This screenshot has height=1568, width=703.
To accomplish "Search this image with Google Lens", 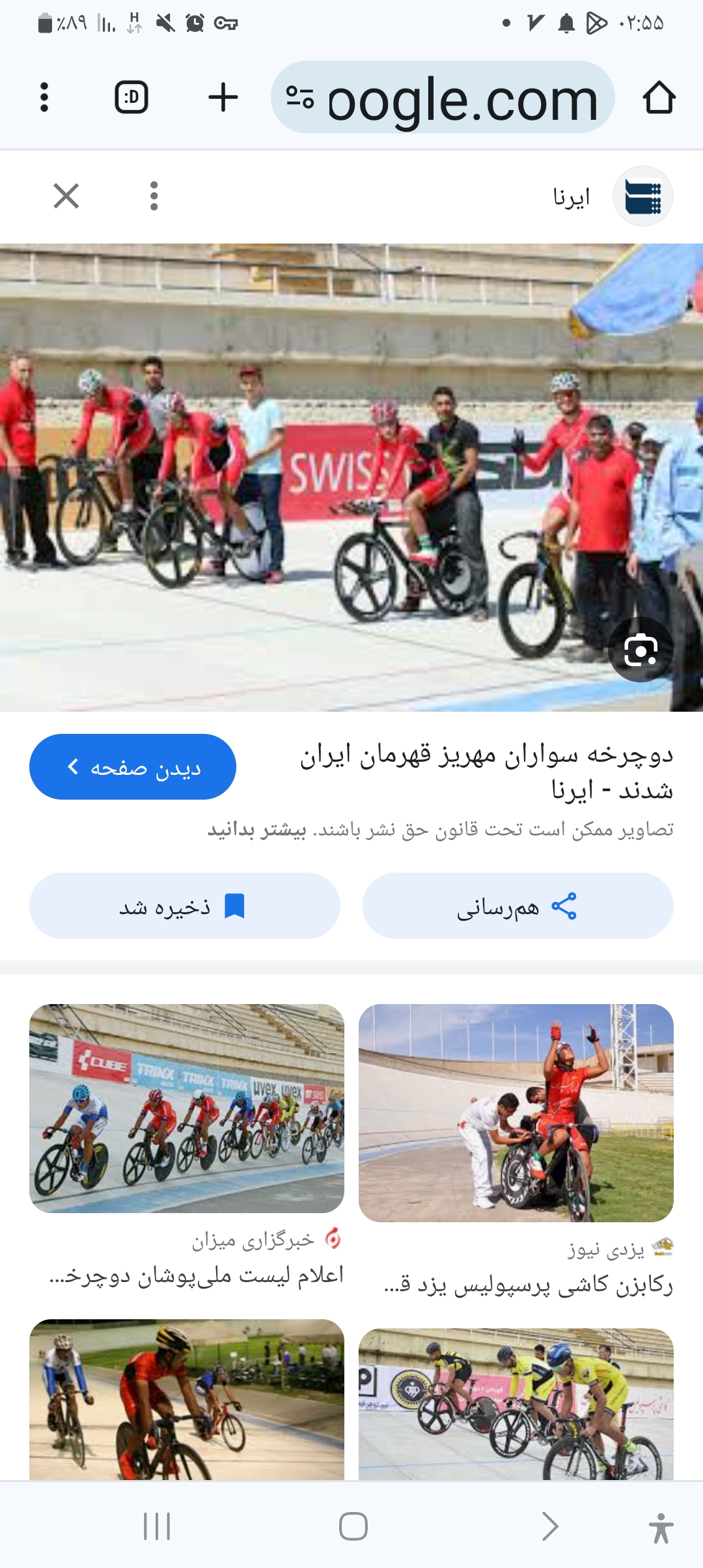I will [641, 649].
